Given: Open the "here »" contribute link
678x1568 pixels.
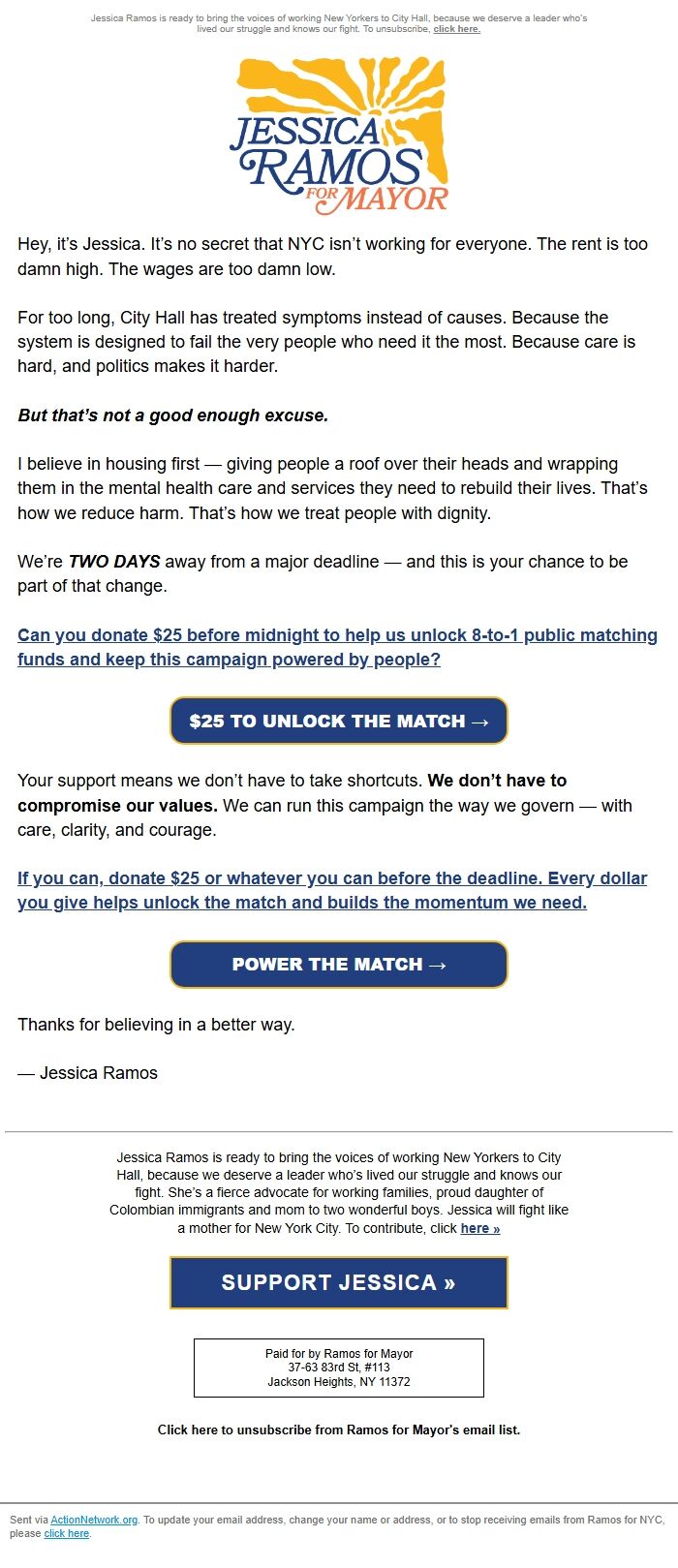Looking at the screenshot, I should click(480, 1228).
